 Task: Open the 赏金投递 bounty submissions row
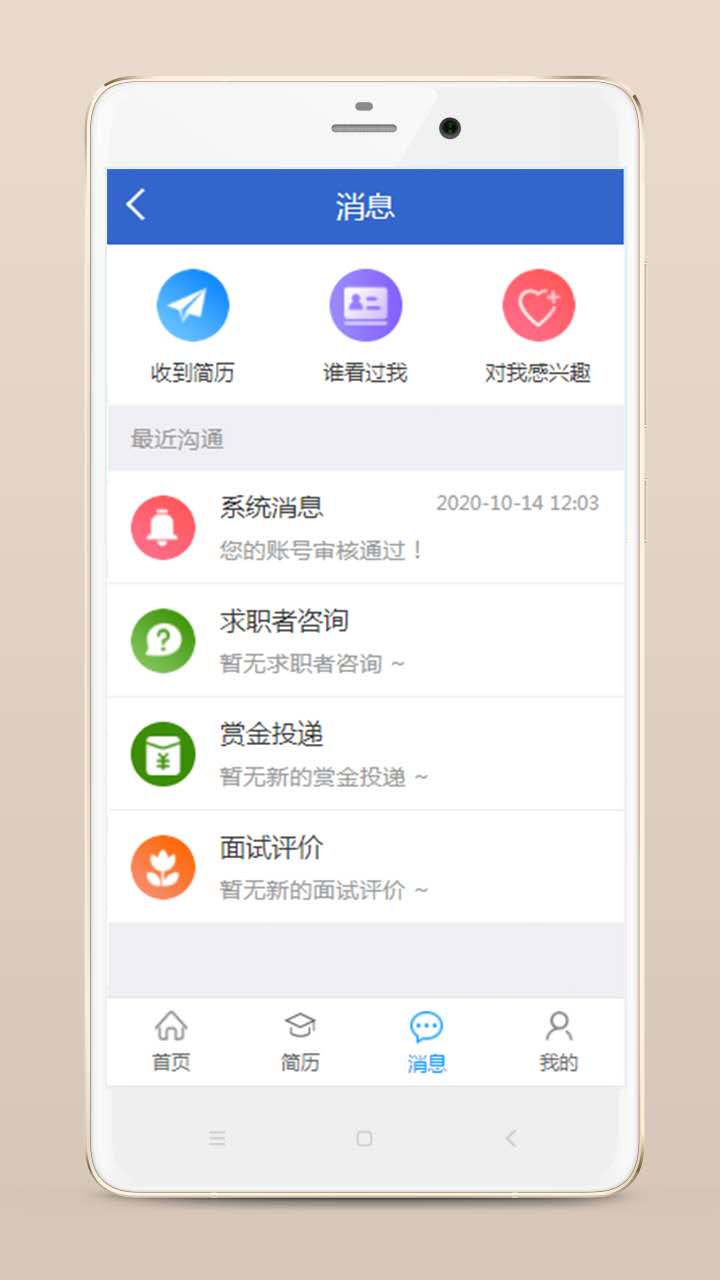pyautogui.click(x=365, y=753)
